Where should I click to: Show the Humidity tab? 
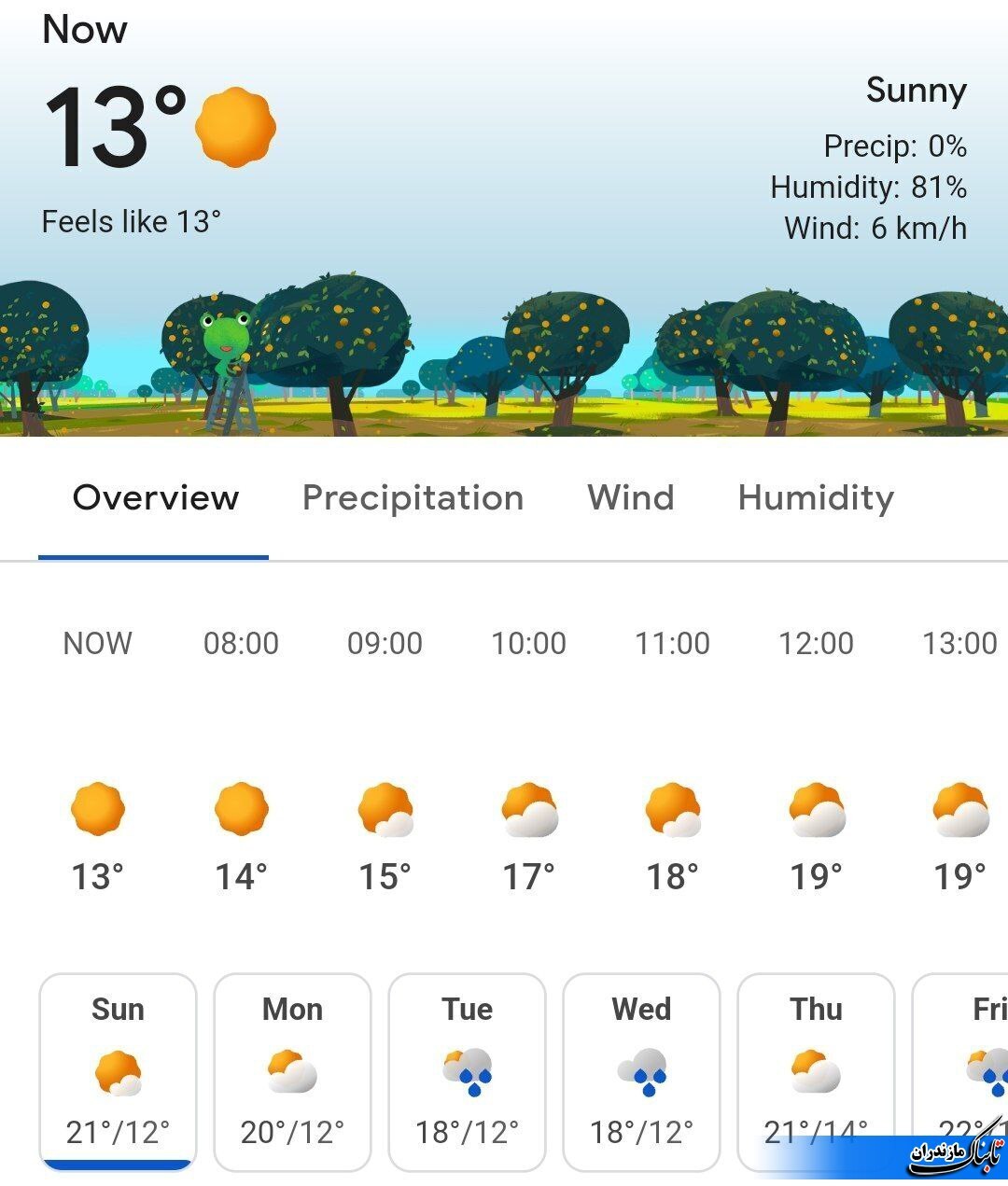[x=816, y=498]
